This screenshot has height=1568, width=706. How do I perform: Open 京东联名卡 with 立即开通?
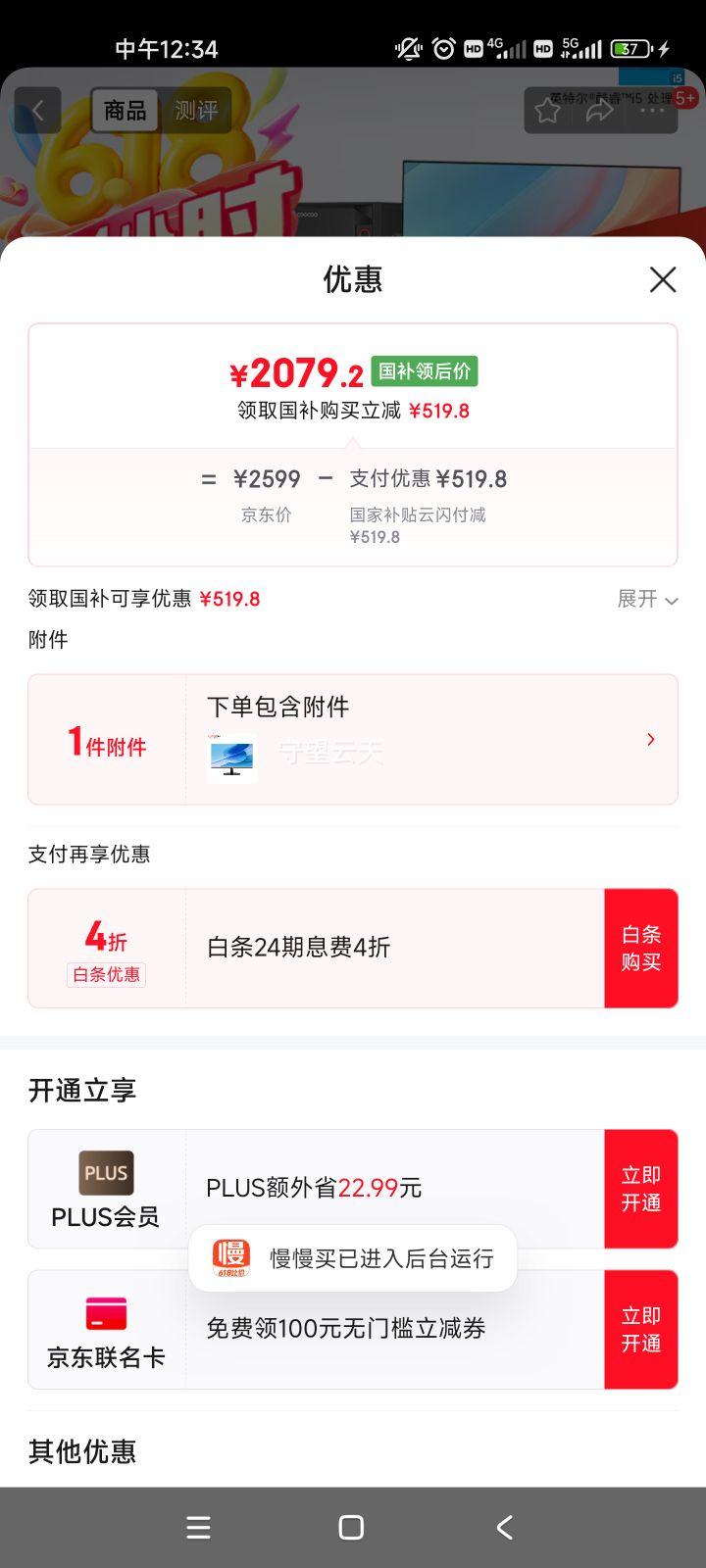[640, 1330]
